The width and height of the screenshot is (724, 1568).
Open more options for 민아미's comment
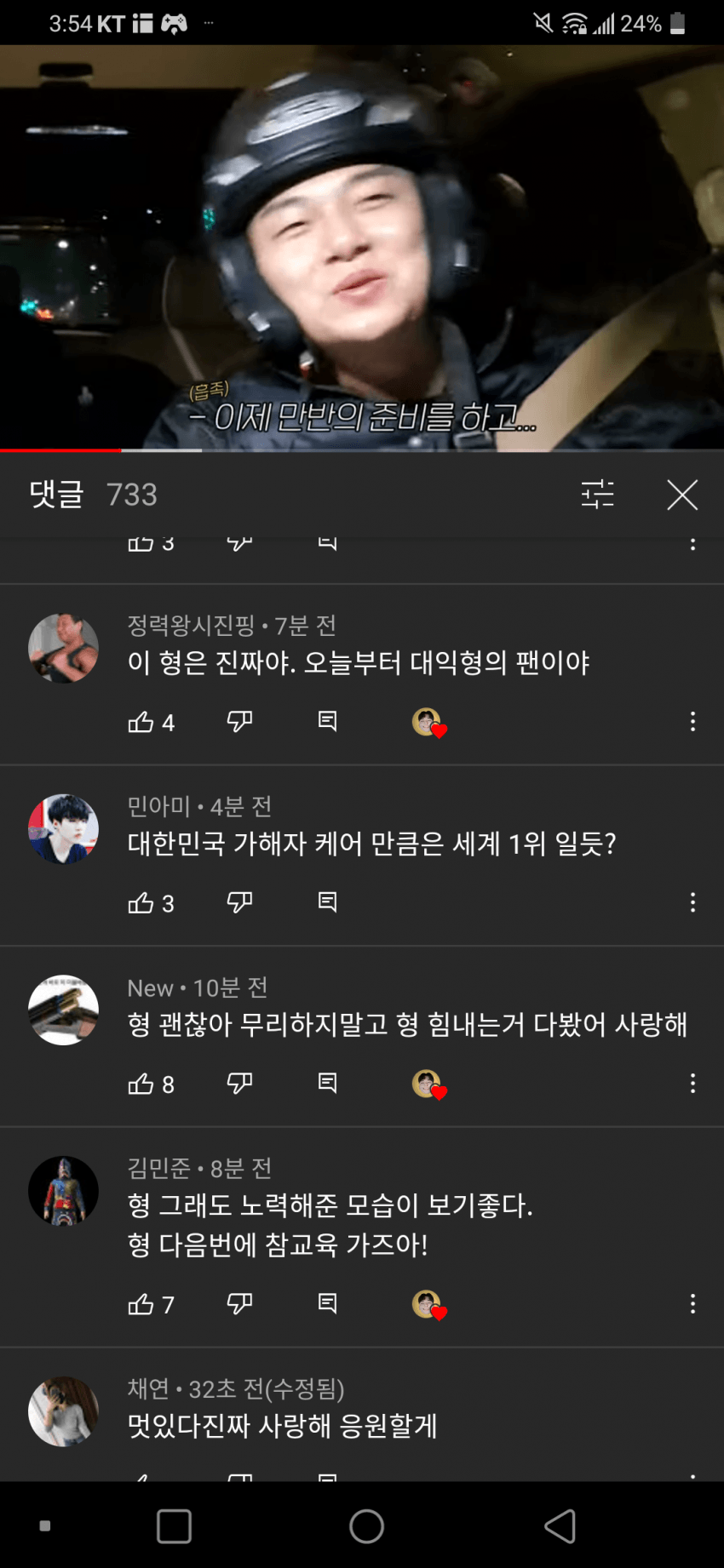click(692, 902)
